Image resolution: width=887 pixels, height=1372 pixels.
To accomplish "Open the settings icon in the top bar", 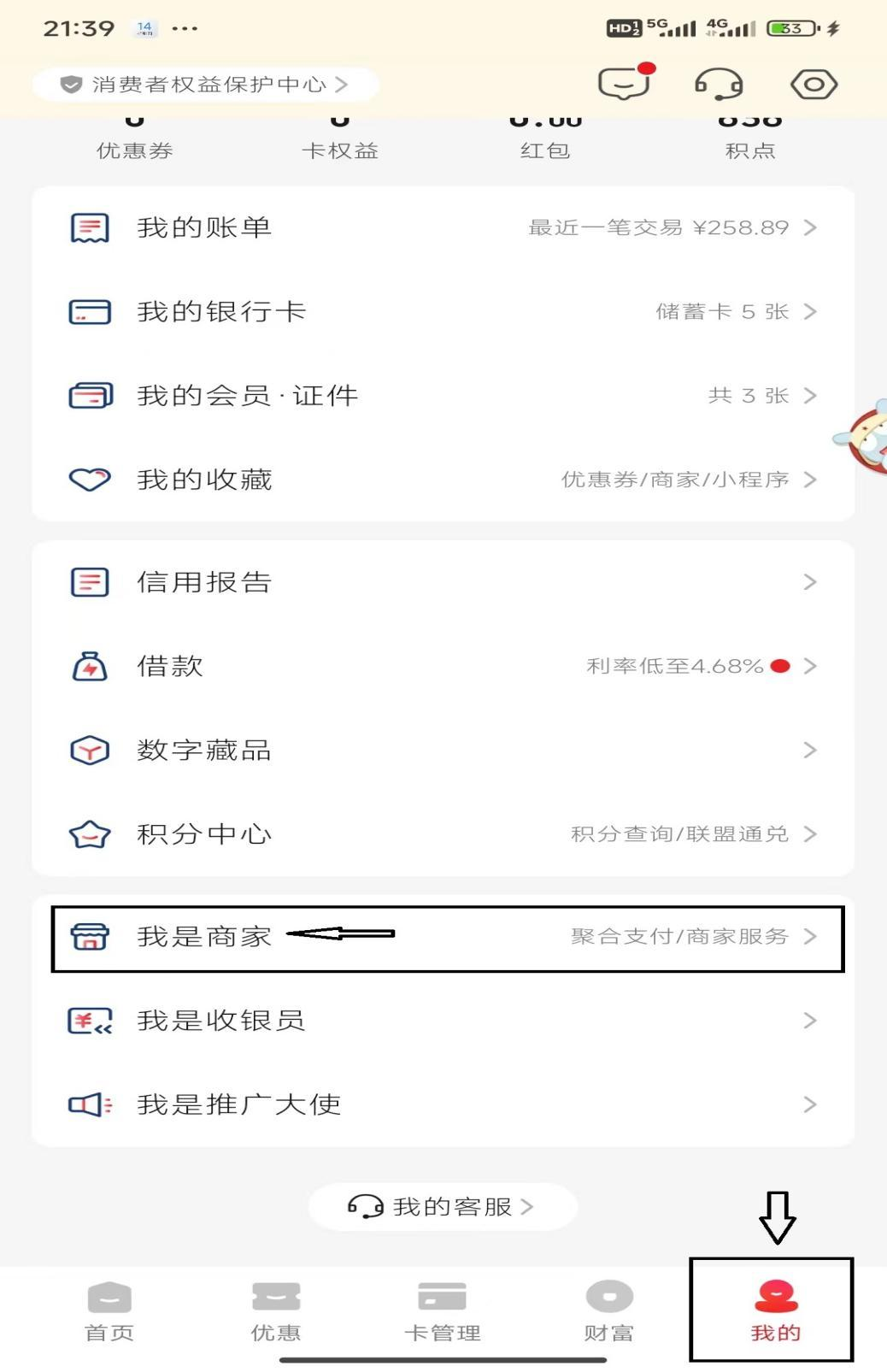I will pyautogui.click(x=814, y=84).
